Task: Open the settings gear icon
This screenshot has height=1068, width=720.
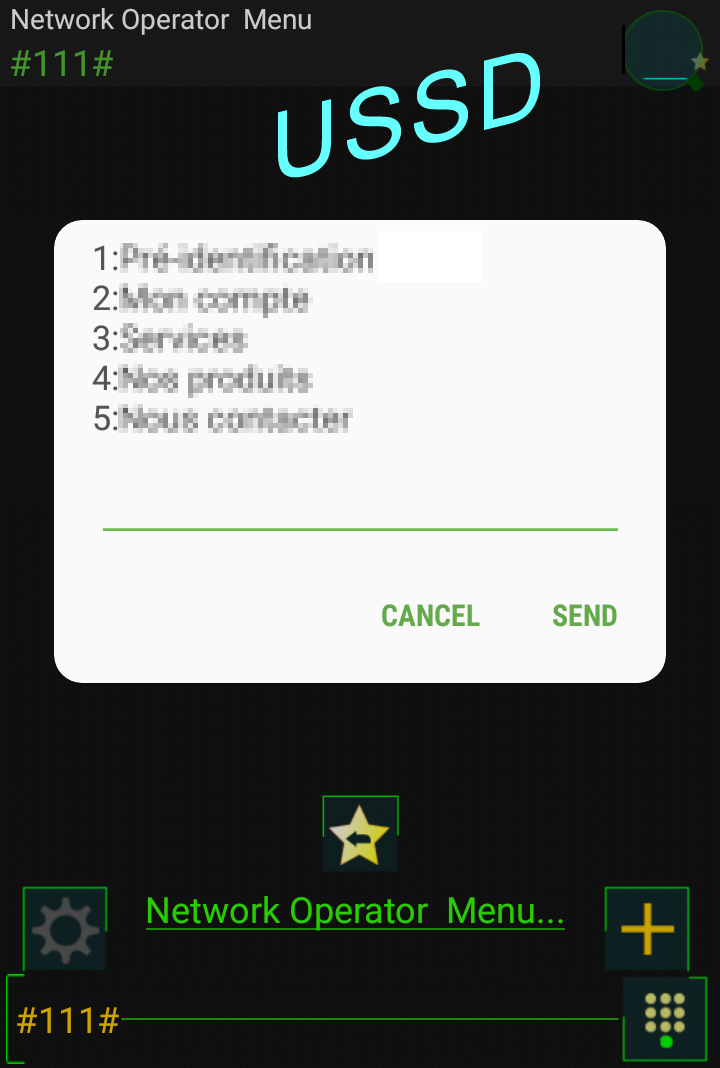Action: tap(64, 929)
